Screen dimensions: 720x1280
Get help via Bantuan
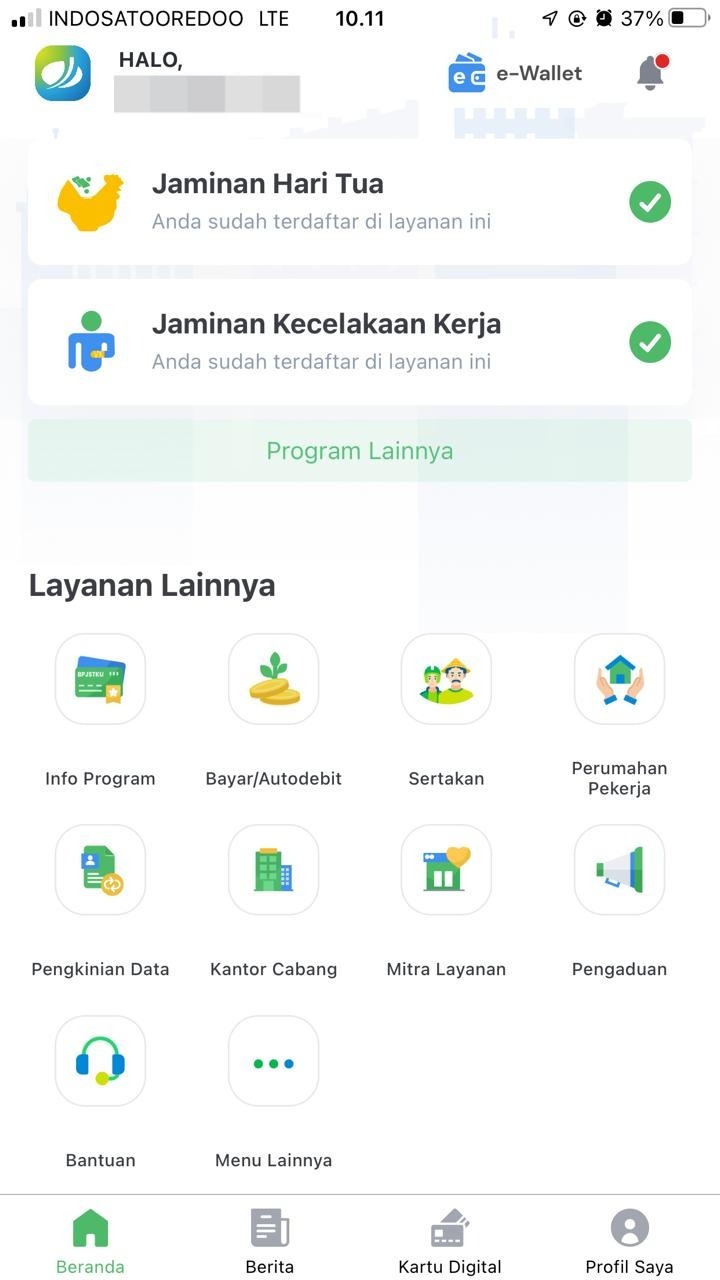[100, 1062]
